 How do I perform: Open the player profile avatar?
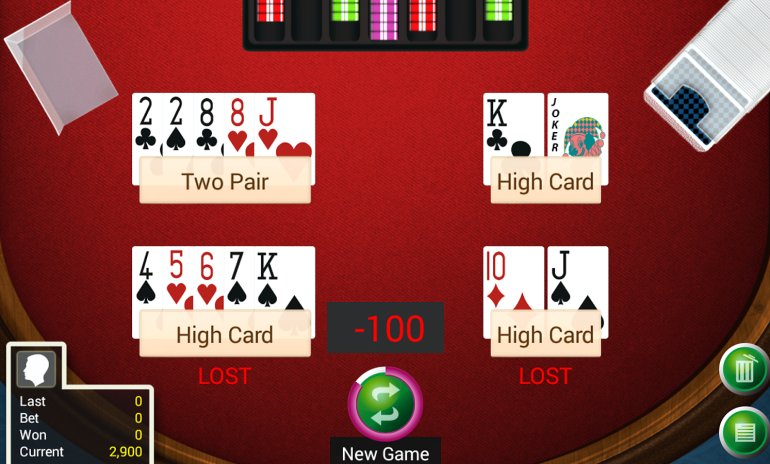[36, 368]
